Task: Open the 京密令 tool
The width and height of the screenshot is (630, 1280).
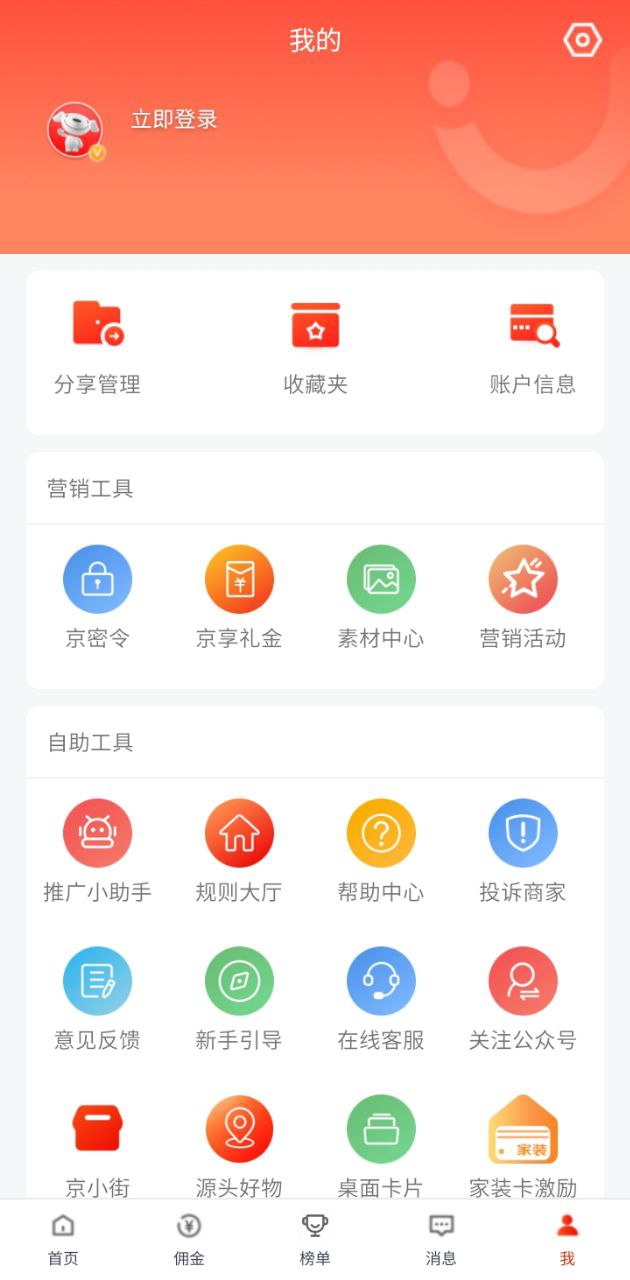Action: click(97, 597)
